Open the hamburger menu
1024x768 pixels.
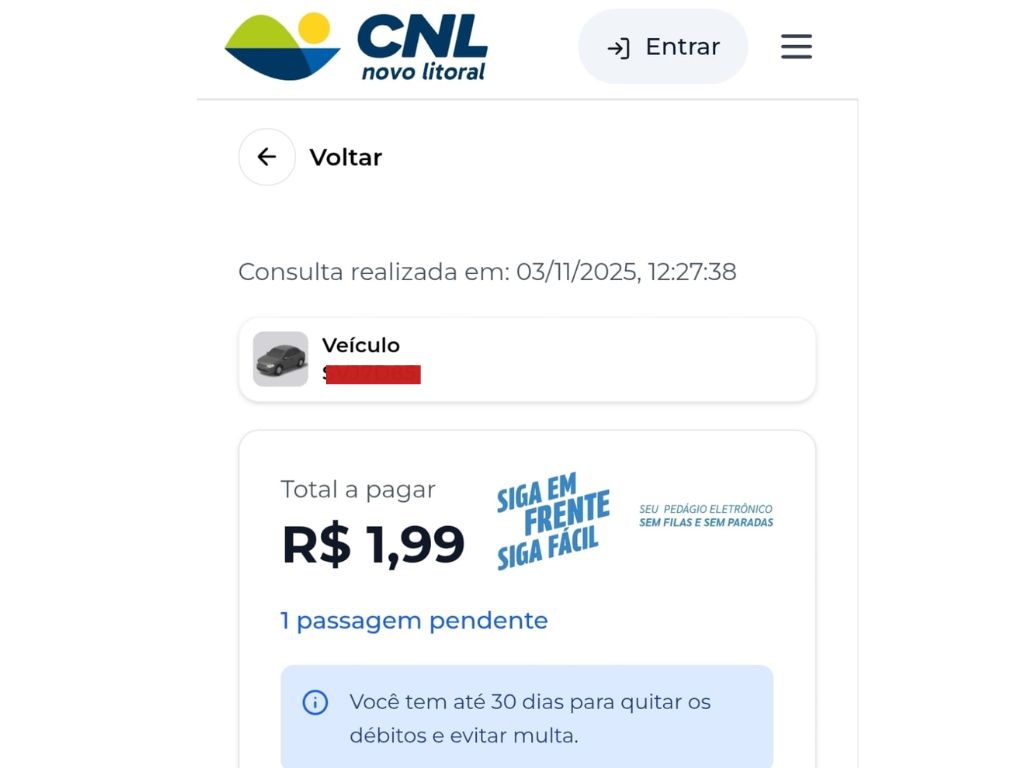tap(796, 47)
